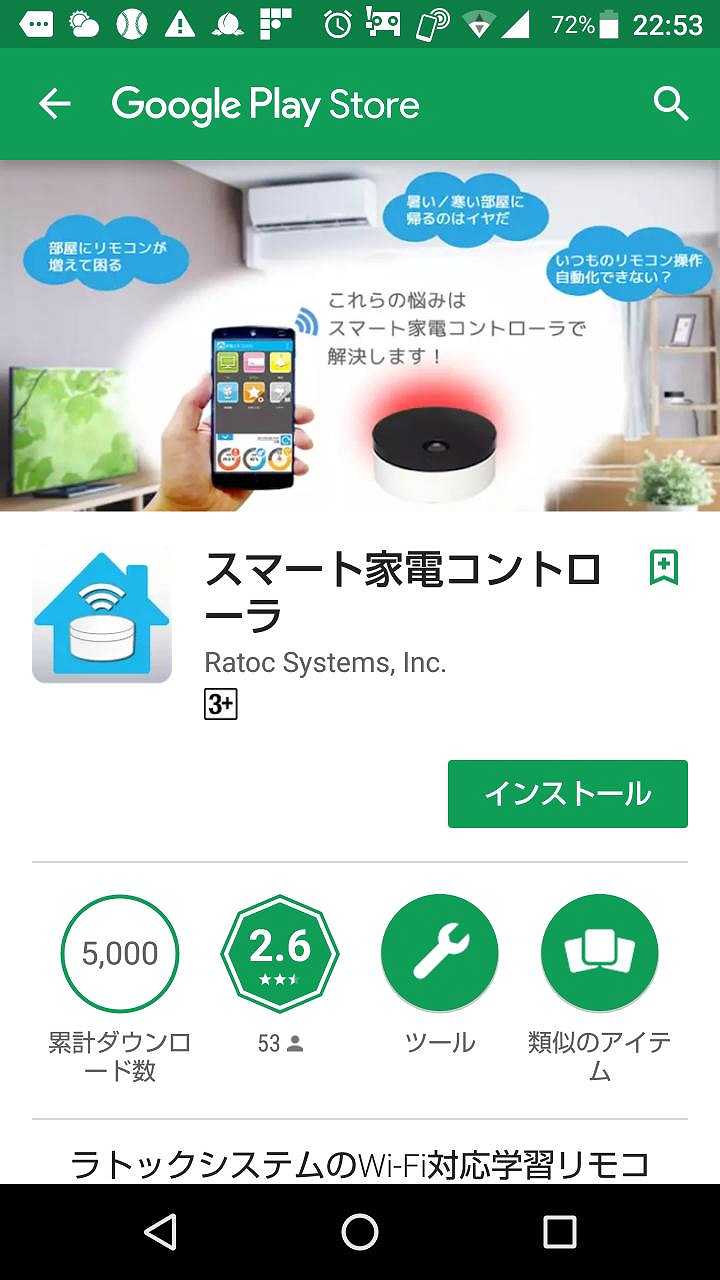Open the ツール category

439,953
